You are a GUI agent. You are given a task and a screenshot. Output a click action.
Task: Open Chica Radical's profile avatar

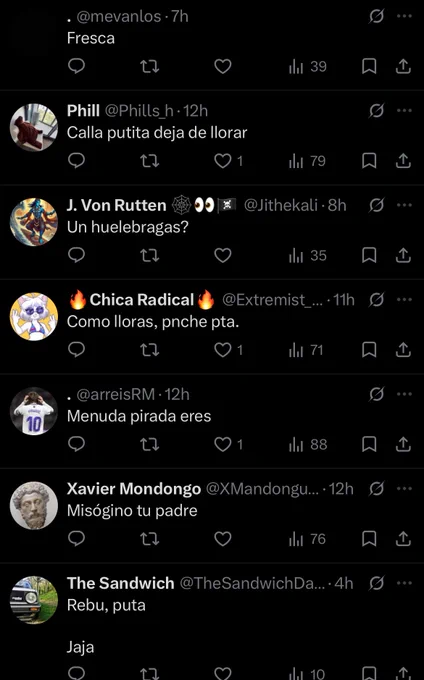(x=34, y=317)
